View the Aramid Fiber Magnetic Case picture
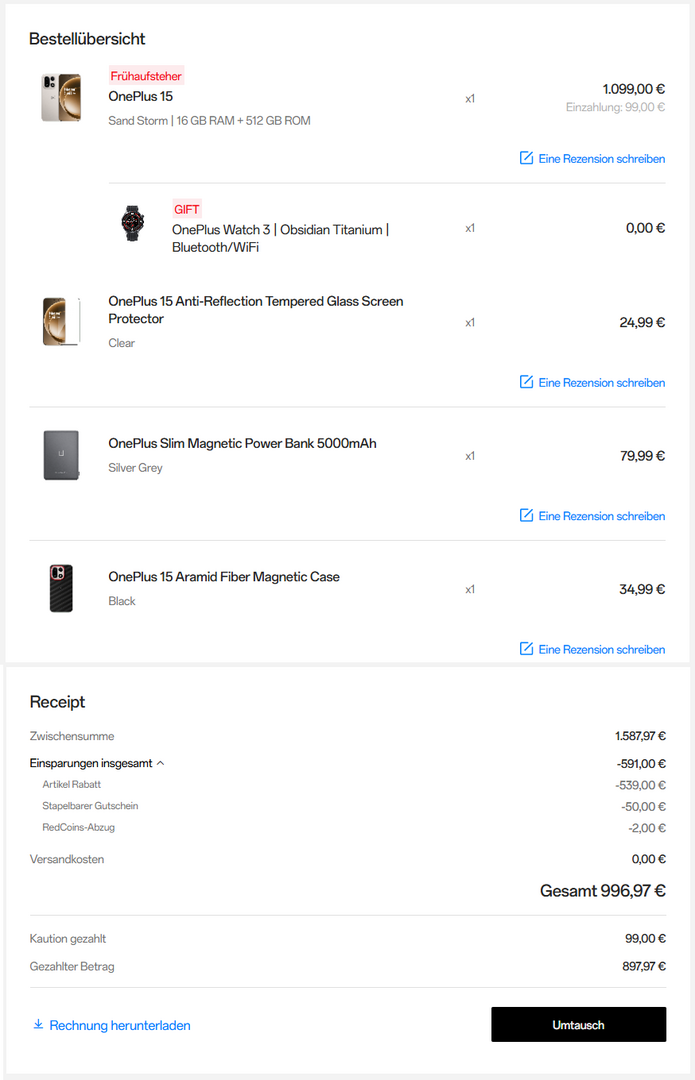 click(x=61, y=588)
